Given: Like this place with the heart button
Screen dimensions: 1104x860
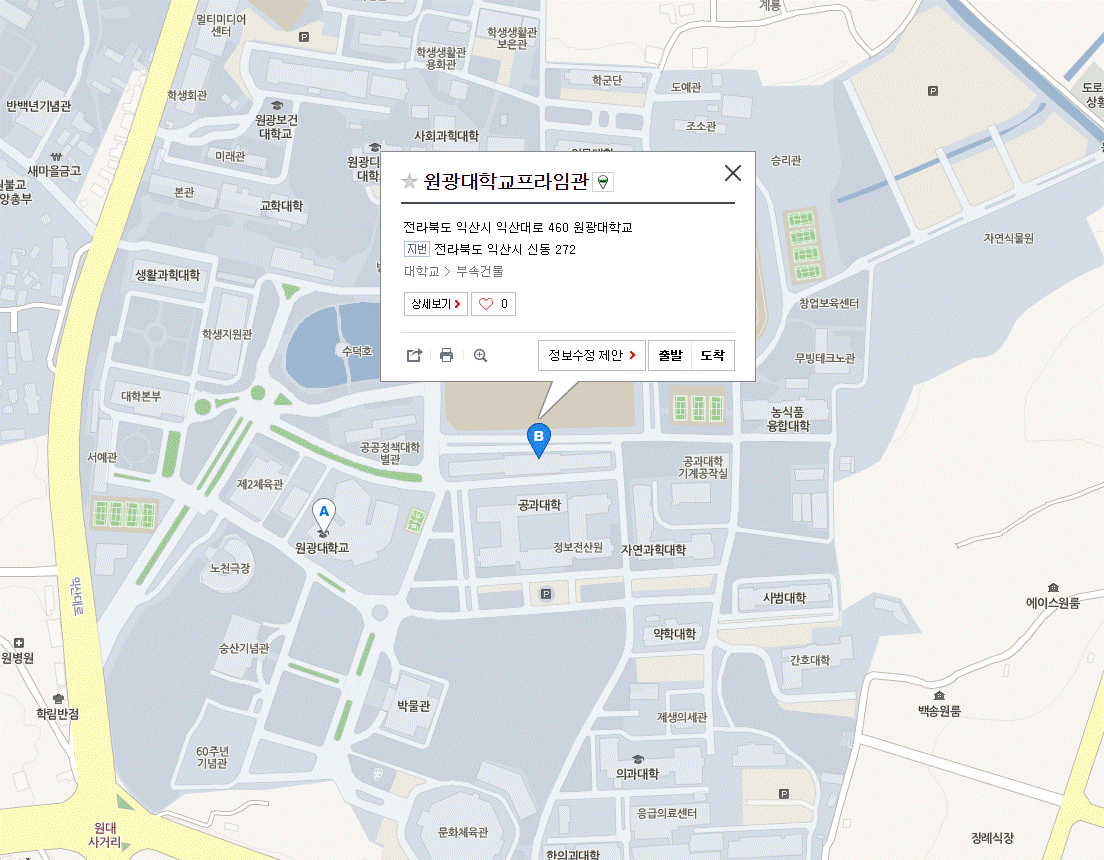Looking at the screenshot, I should [493, 304].
